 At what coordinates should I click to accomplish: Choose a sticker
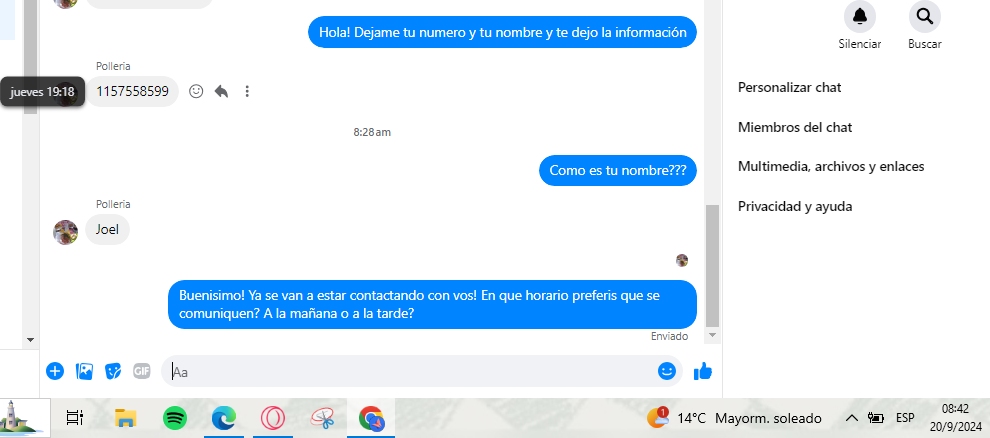113,371
